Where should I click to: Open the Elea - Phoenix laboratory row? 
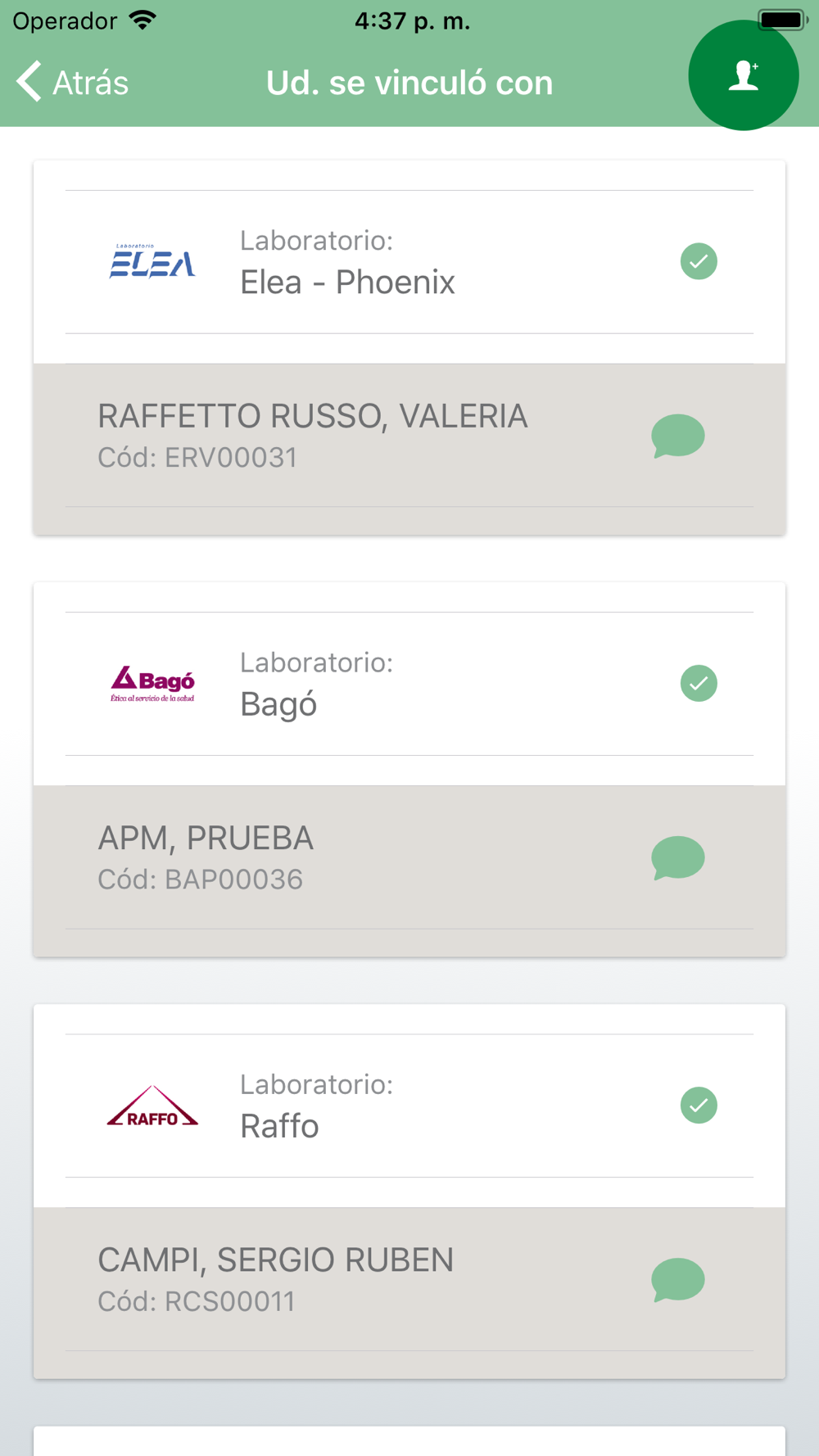tap(409, 262)
